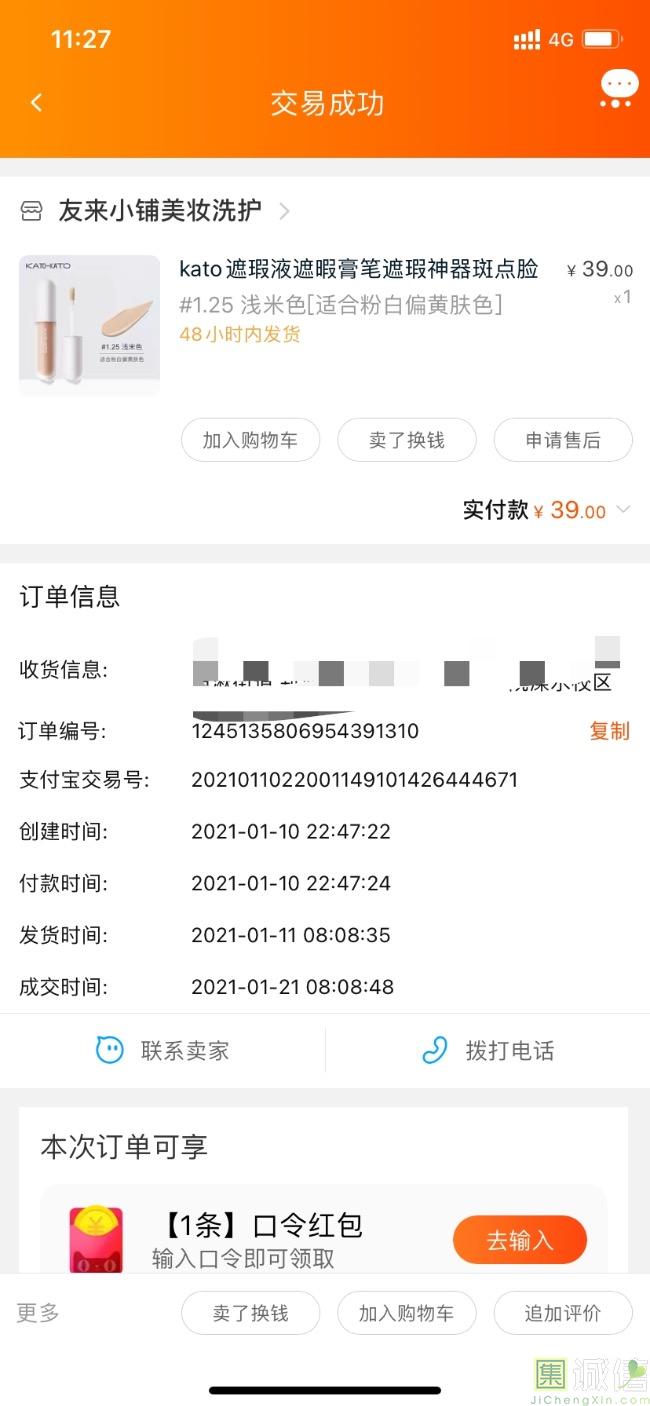Screen dimensions: 650x1406
Task: Open the message bubble icon in header
Action: coord(618,89)
